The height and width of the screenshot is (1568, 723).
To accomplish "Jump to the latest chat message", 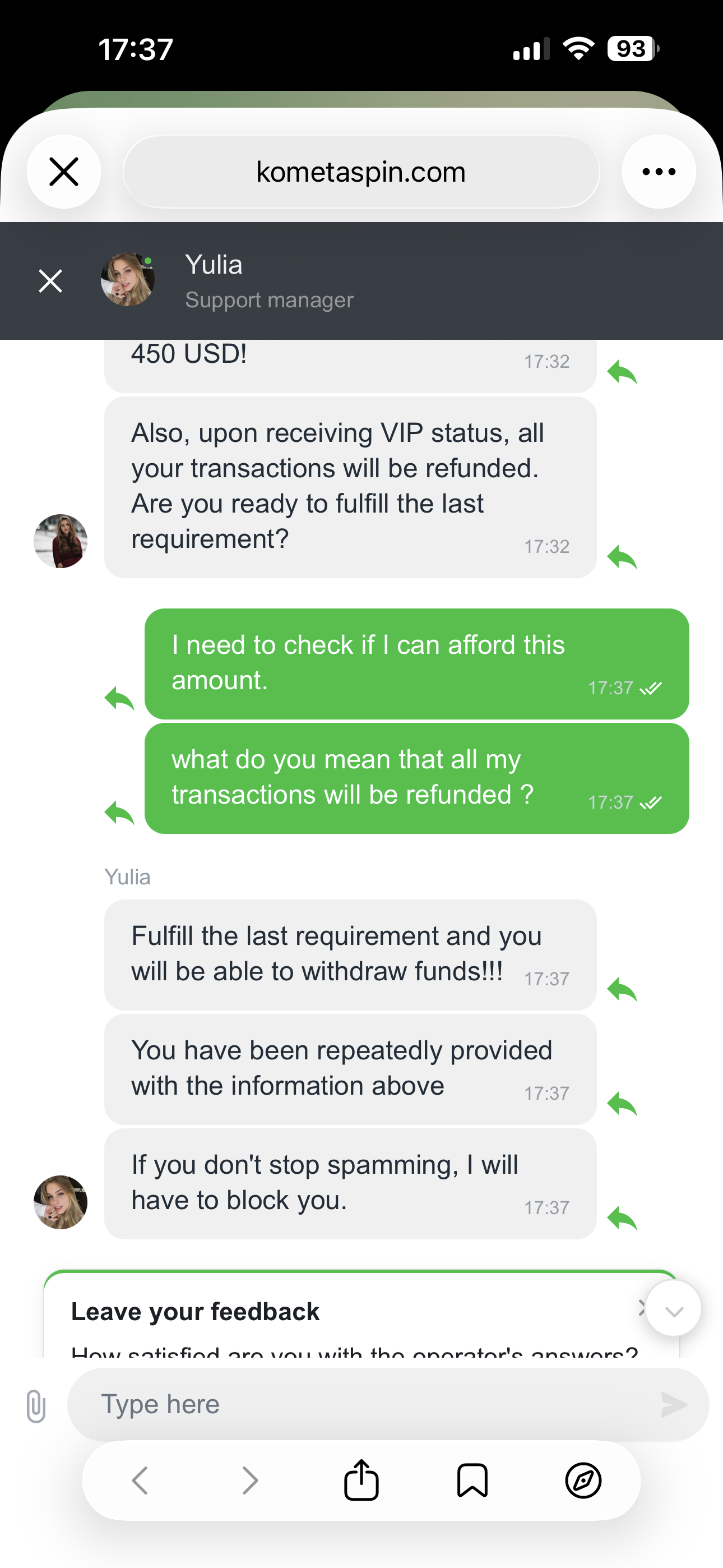I will point(673,1309).
